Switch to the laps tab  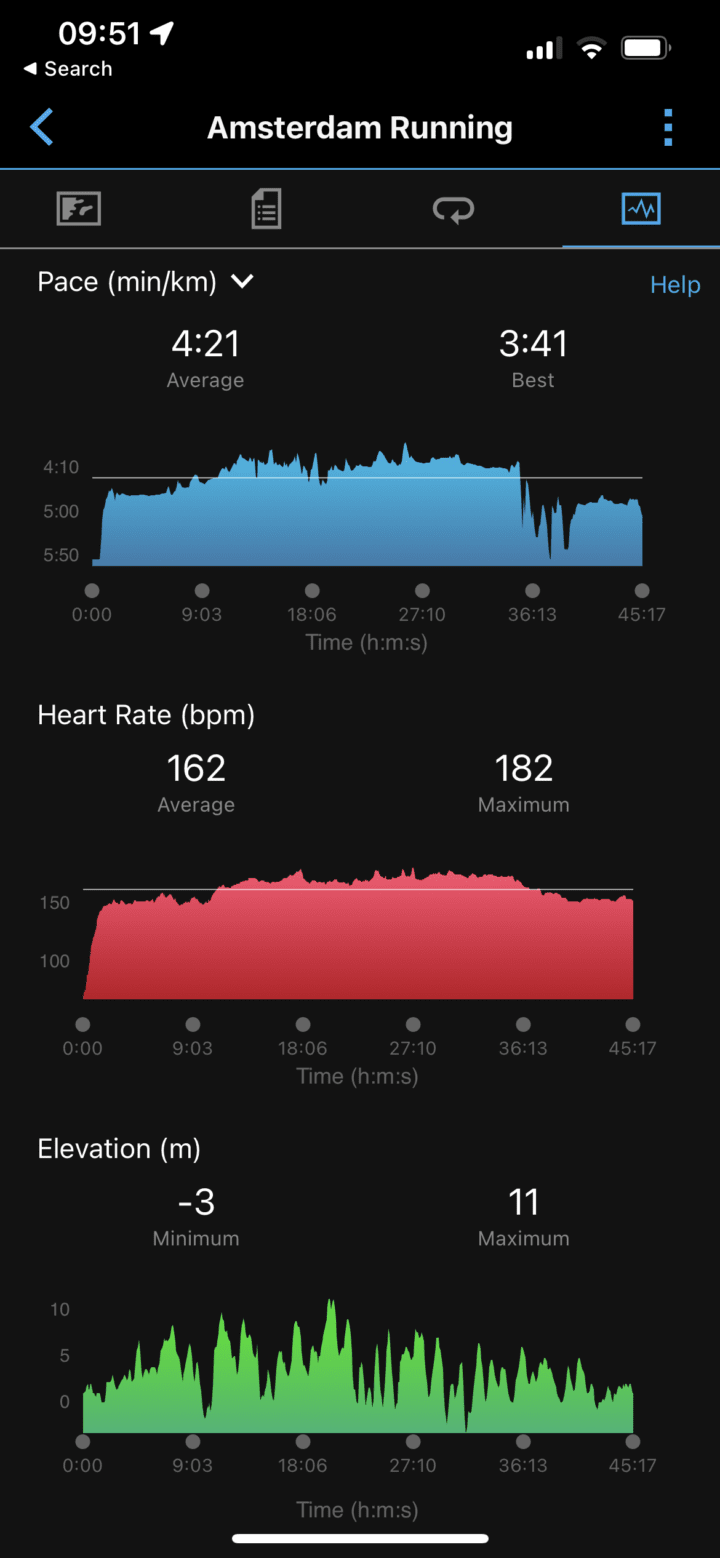(453, 210)
